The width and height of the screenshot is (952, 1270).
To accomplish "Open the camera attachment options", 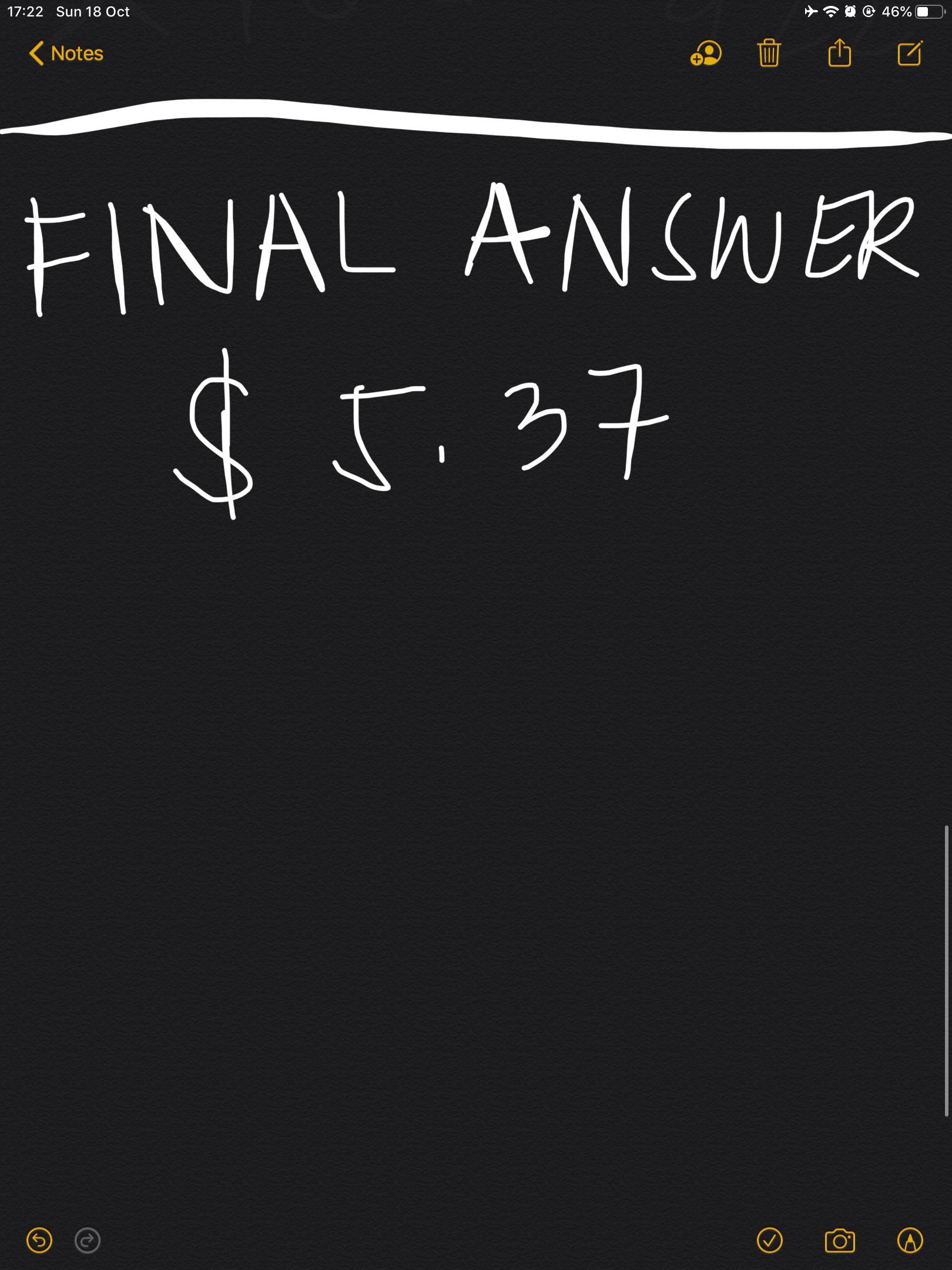I will pos(840,1241).
